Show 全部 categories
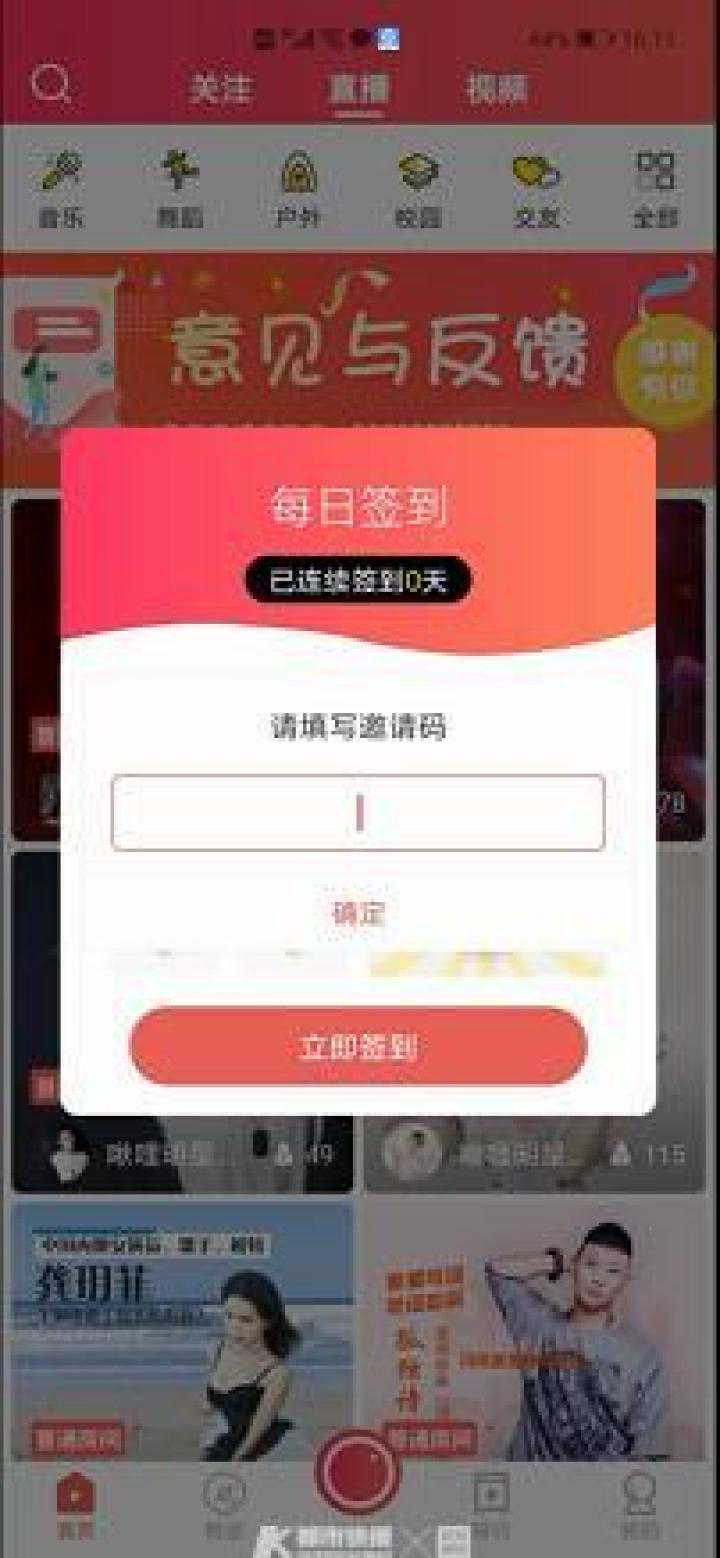Screen dimensions: 720x1558 tap(655, 189)
